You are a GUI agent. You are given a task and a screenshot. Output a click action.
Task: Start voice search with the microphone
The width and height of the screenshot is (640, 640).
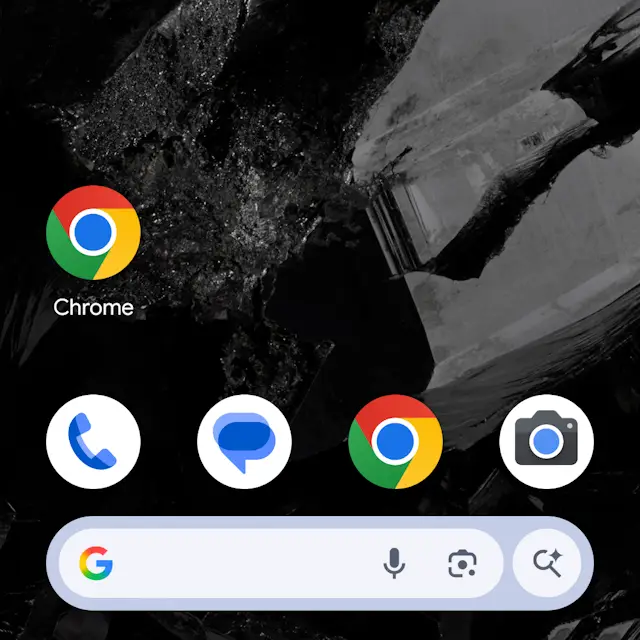tap(395, 564)
